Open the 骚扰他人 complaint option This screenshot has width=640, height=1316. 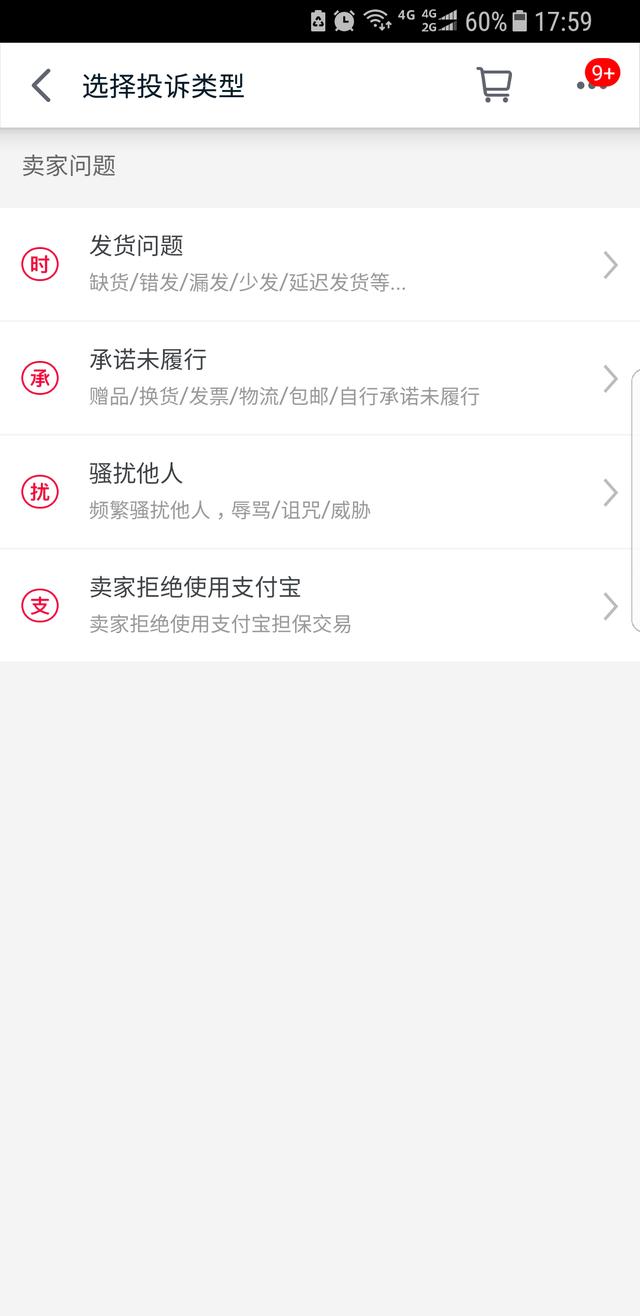[x=320, y=492]
